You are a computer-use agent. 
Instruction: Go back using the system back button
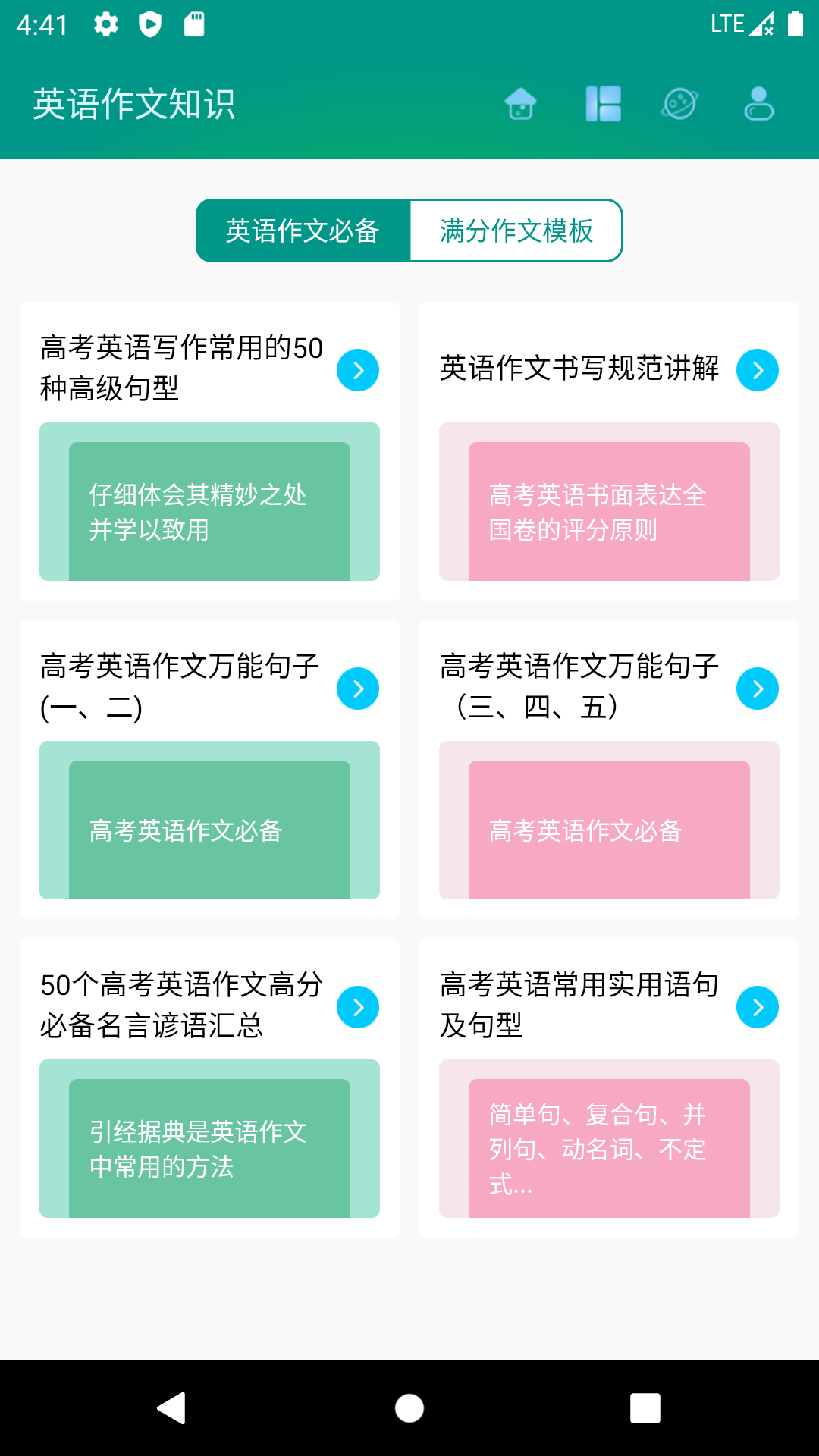click(172, 1408)
